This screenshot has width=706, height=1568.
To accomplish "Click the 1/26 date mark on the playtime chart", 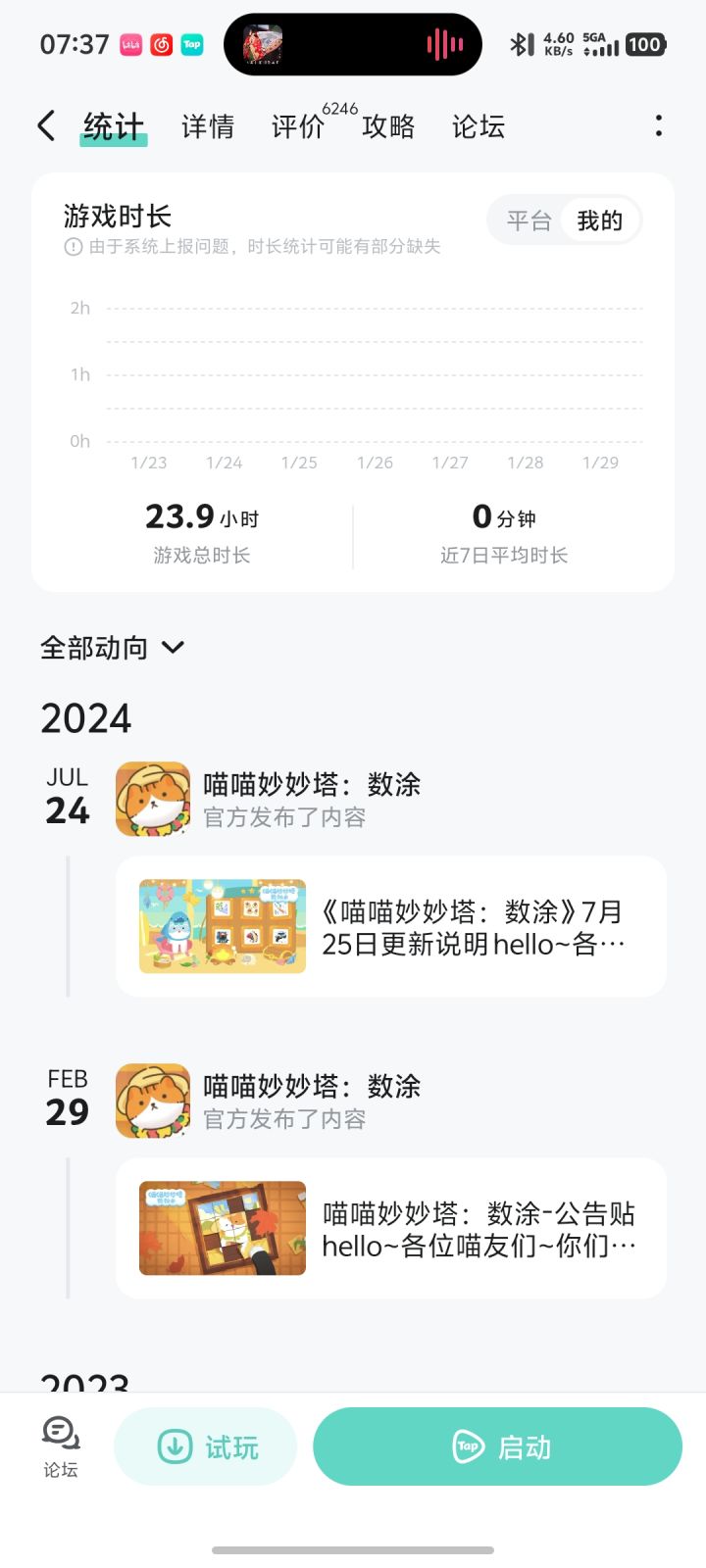I will [376, 463].
